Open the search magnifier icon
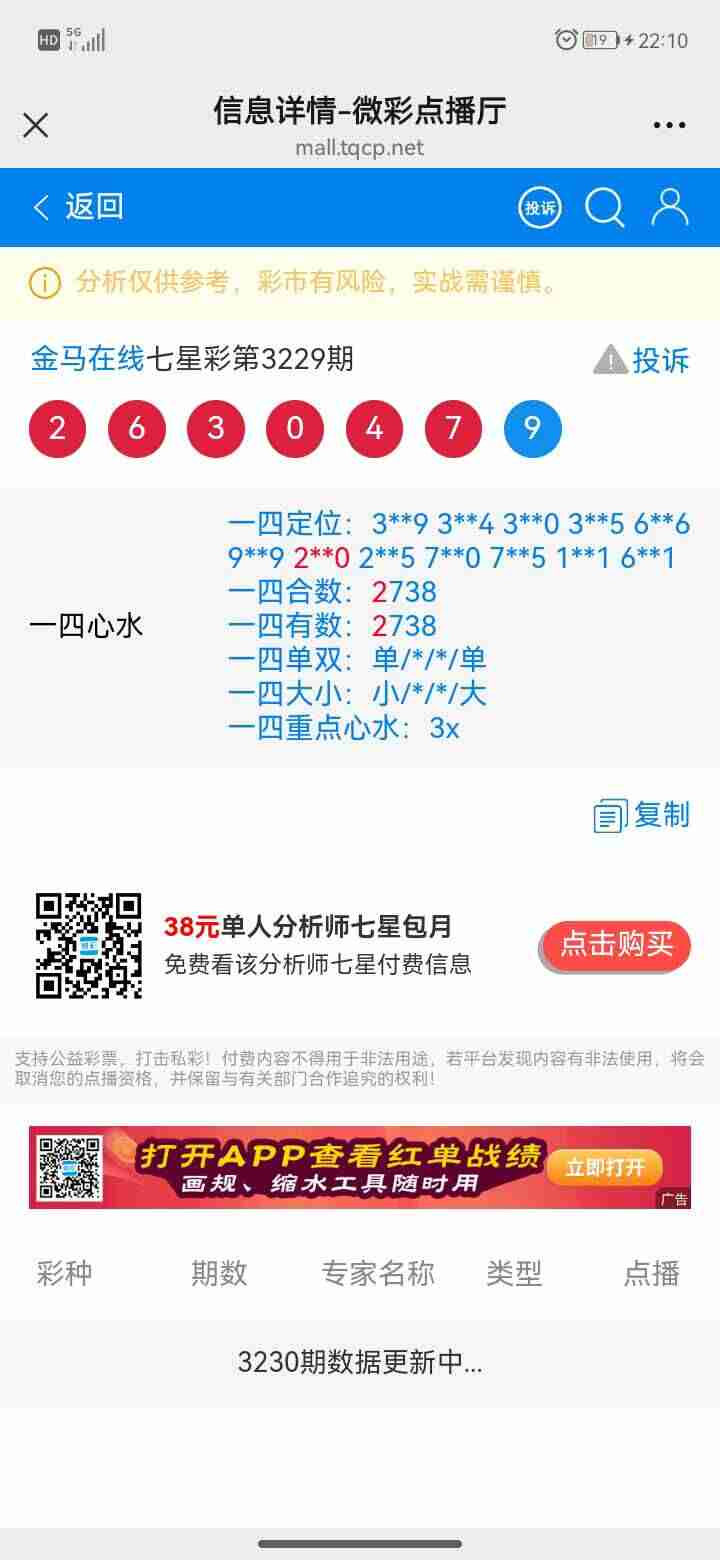 click(x=604, y=207)
